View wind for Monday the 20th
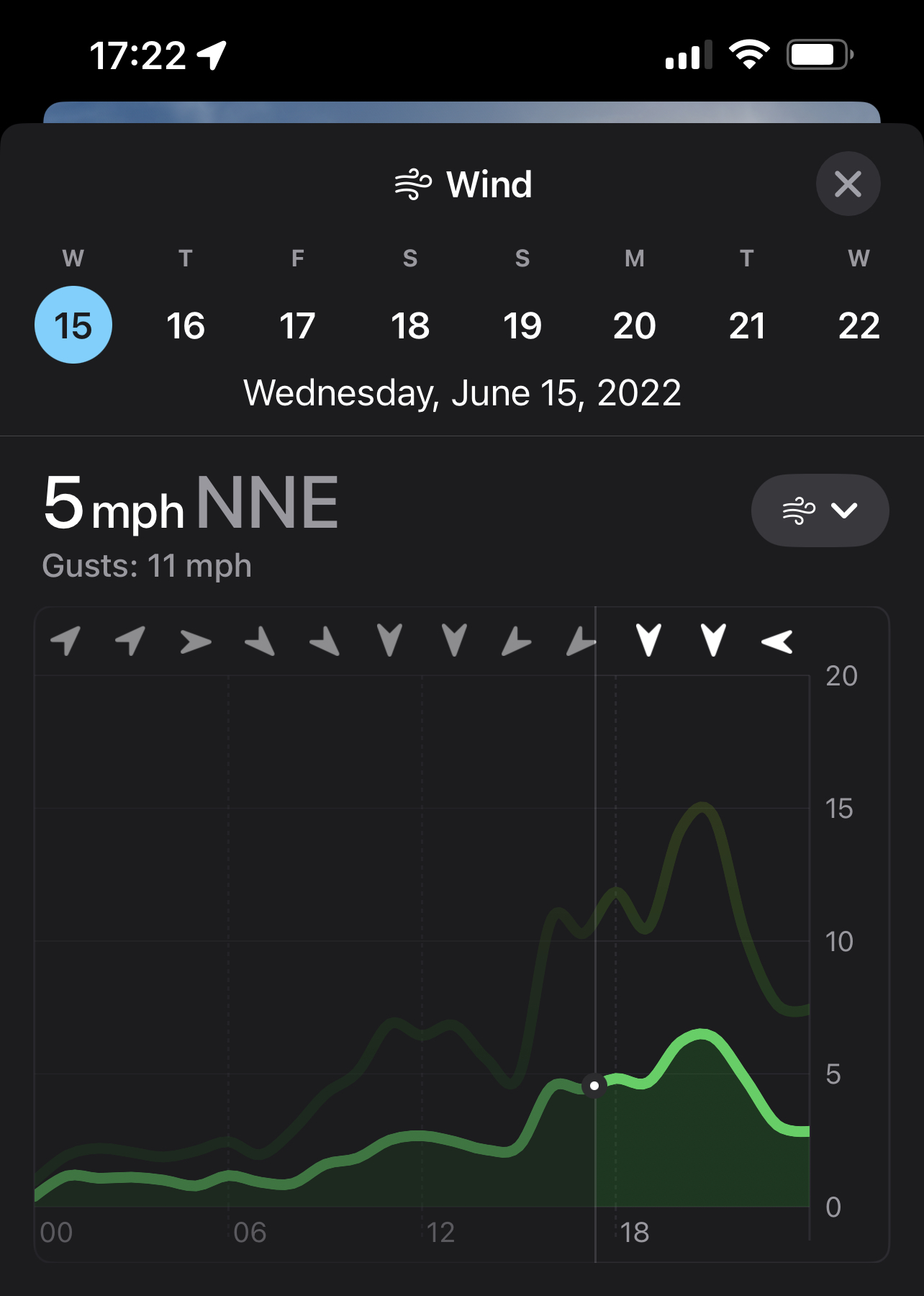Image resolution: width=924 pixels, height=1296 pixels. [634, 325]
